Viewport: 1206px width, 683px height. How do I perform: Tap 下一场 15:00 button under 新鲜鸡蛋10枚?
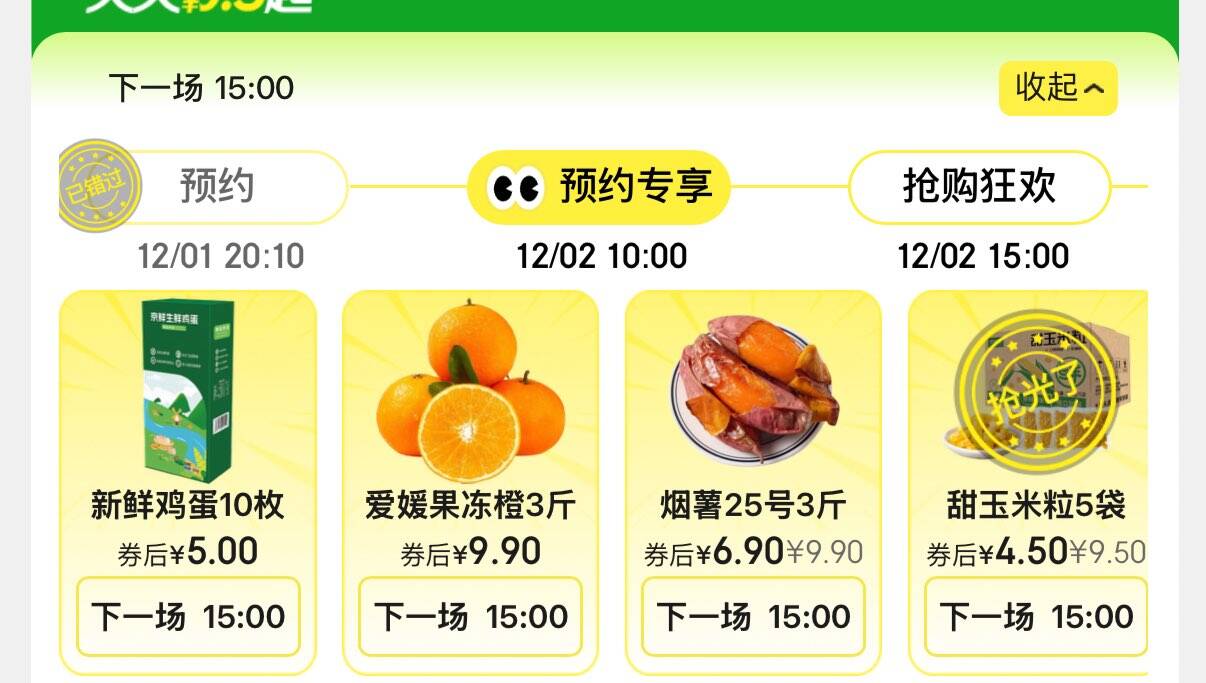tap(188, 617)
